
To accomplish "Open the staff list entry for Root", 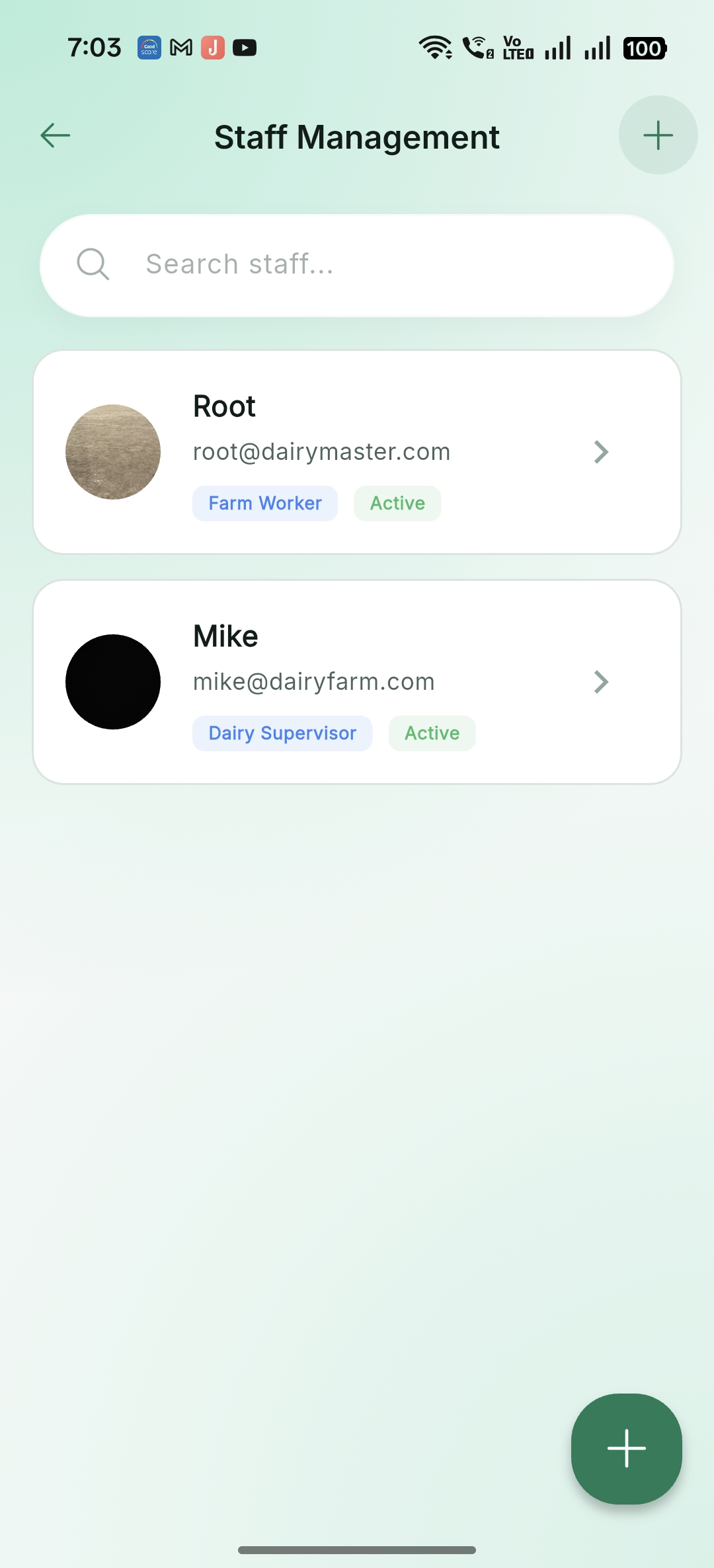I will point(357,451).
